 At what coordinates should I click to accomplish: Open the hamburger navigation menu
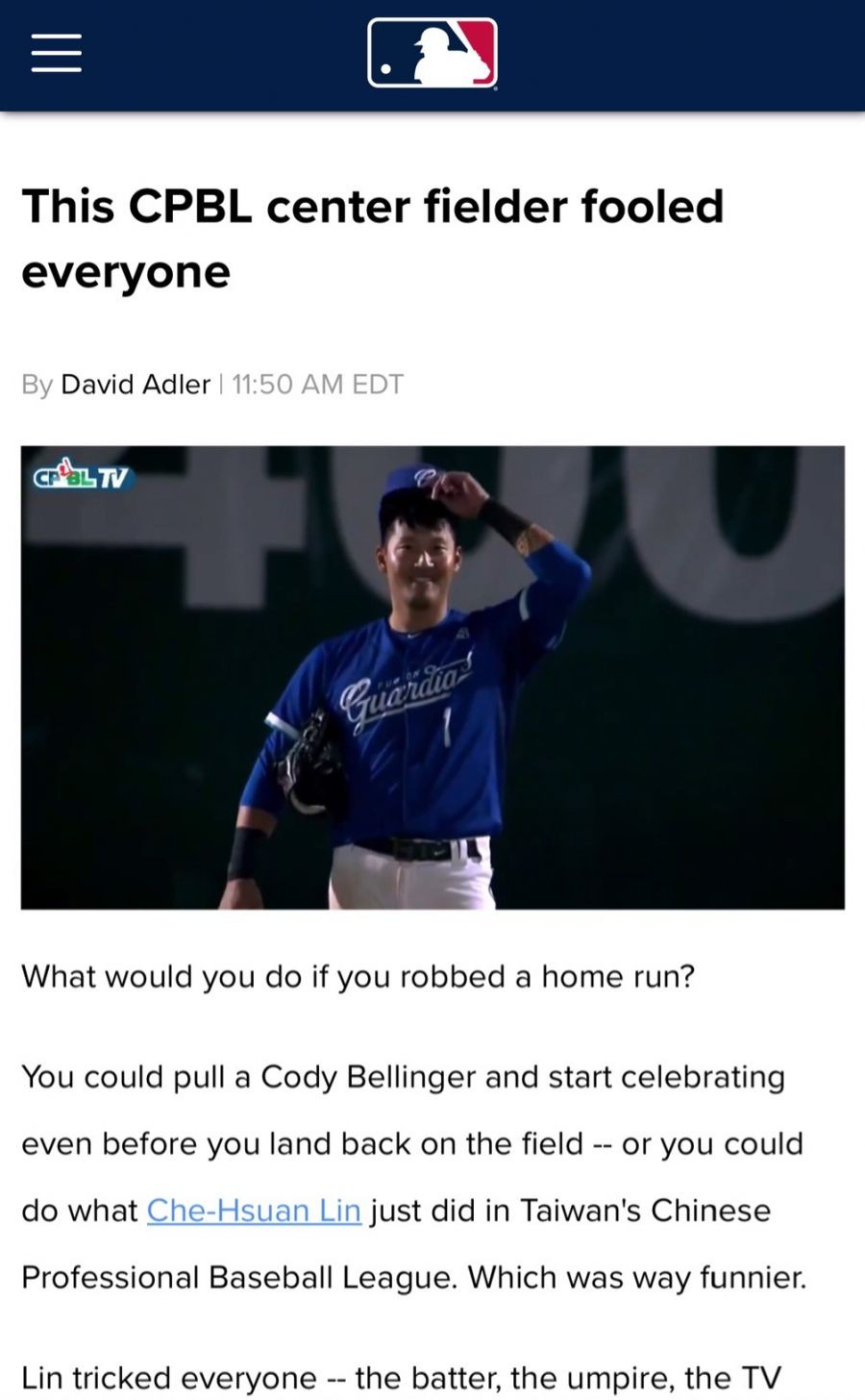pos(56,53)
